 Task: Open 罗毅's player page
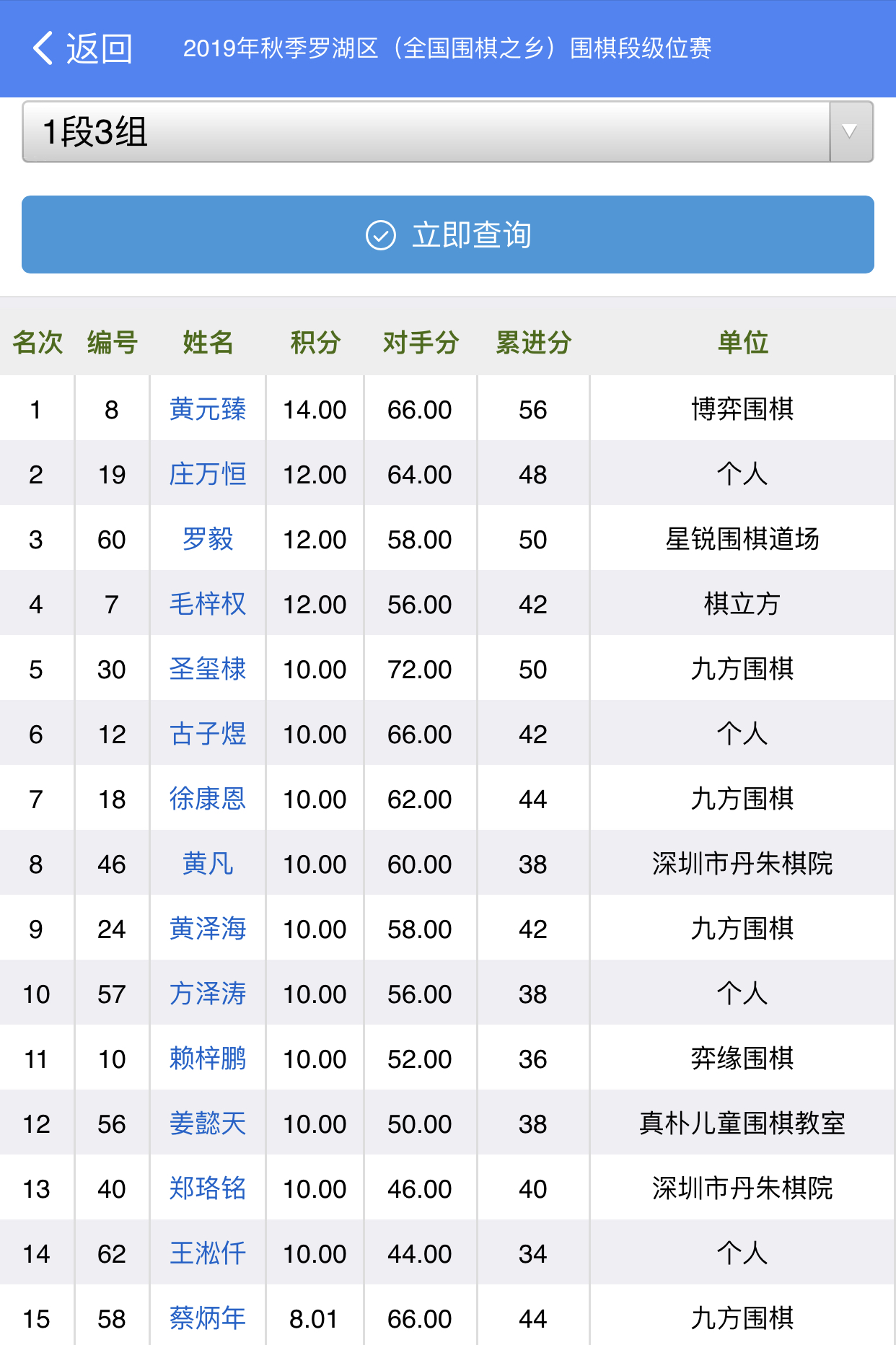(x=208, y=539)
